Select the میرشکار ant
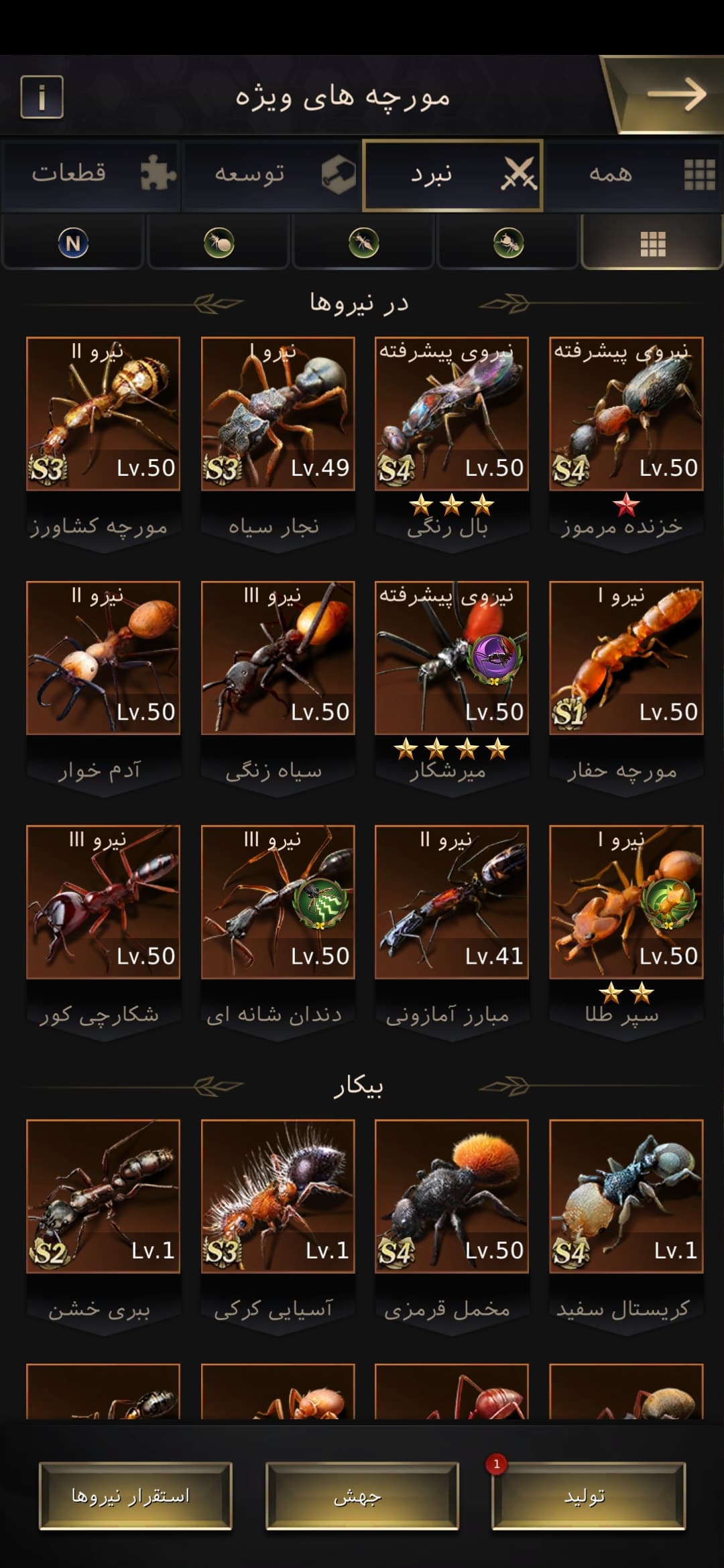This screenshot has width=724, height=1568. point(452,687)
